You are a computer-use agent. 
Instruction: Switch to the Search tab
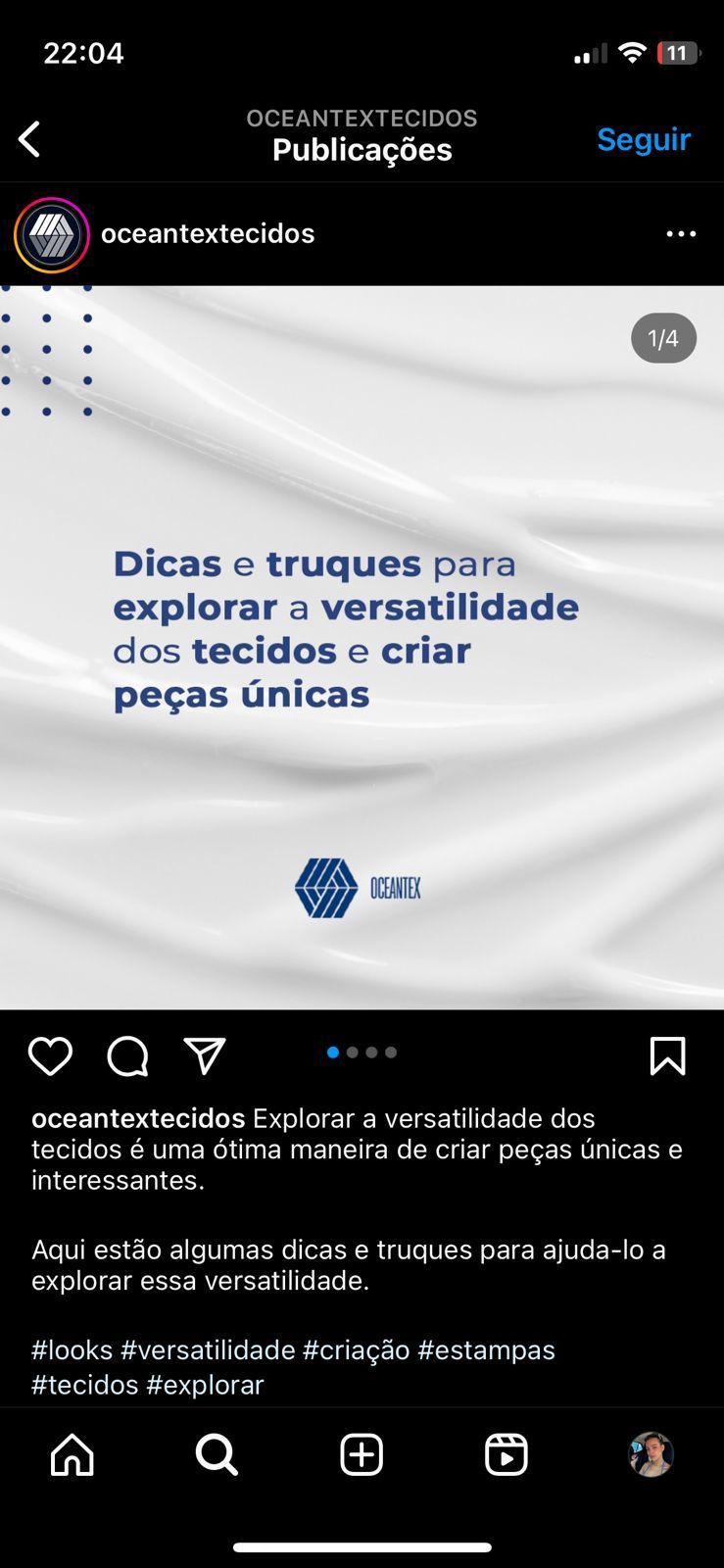click(217, 1455)
